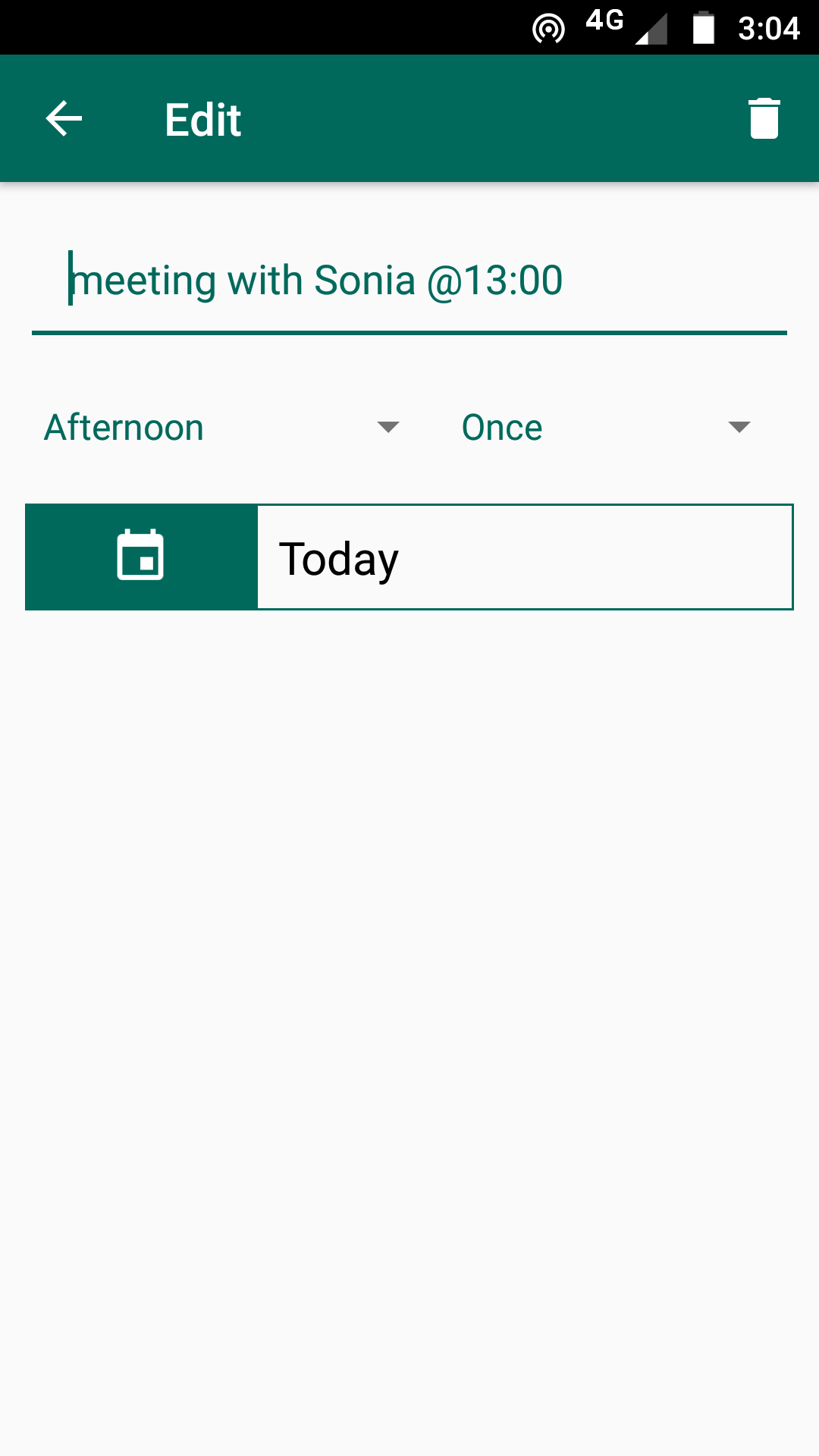Viewport: 819px width, 1456px height.
Task: Open the date picker via the calendar icon
Action: tap(141, 557)
